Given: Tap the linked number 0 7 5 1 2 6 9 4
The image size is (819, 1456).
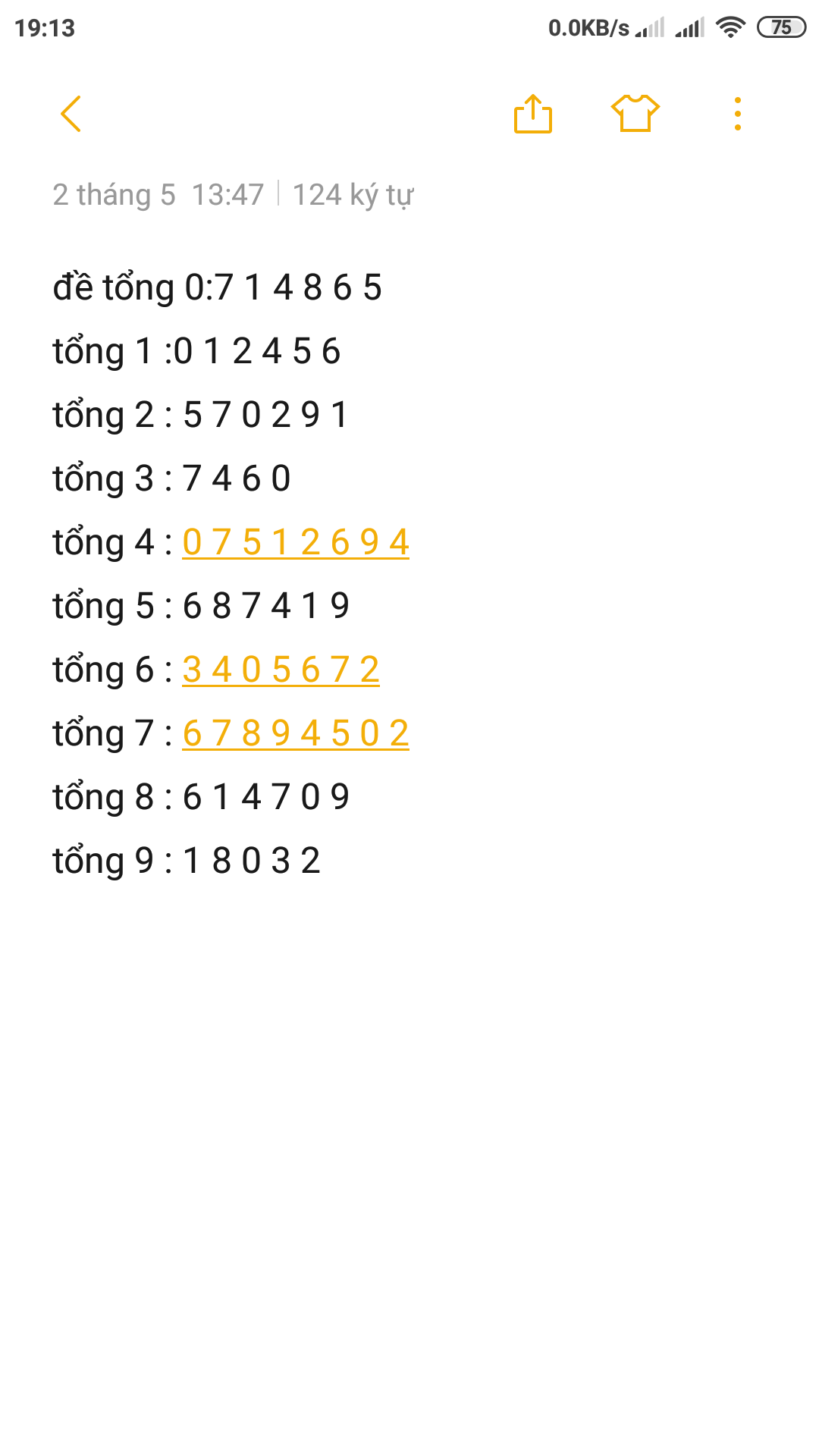Looking at the screenshot, I should pyautogui.click(x=295, y=542).
